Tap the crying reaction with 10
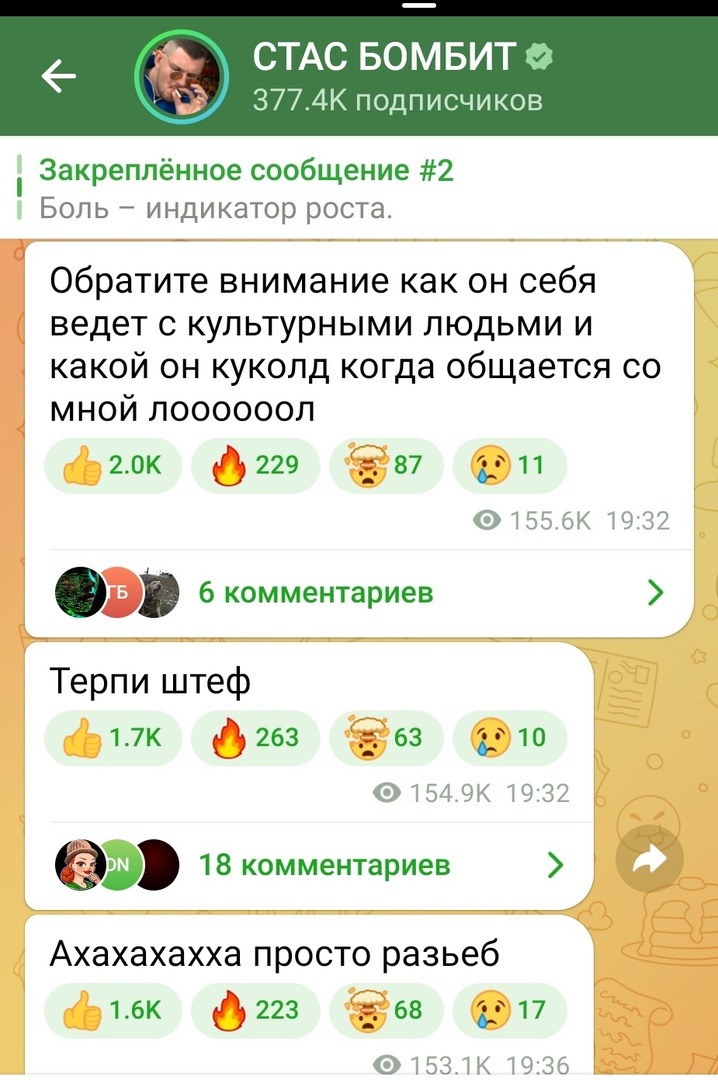718x1080 pixels. tap(509, 738)
